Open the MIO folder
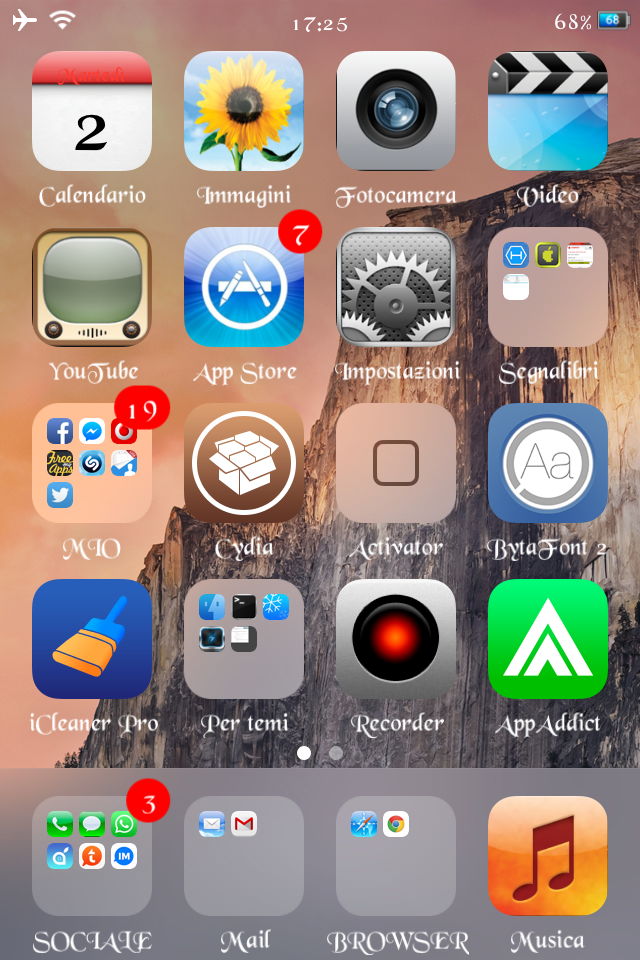The image size is (640, 960). coord(92,463)
